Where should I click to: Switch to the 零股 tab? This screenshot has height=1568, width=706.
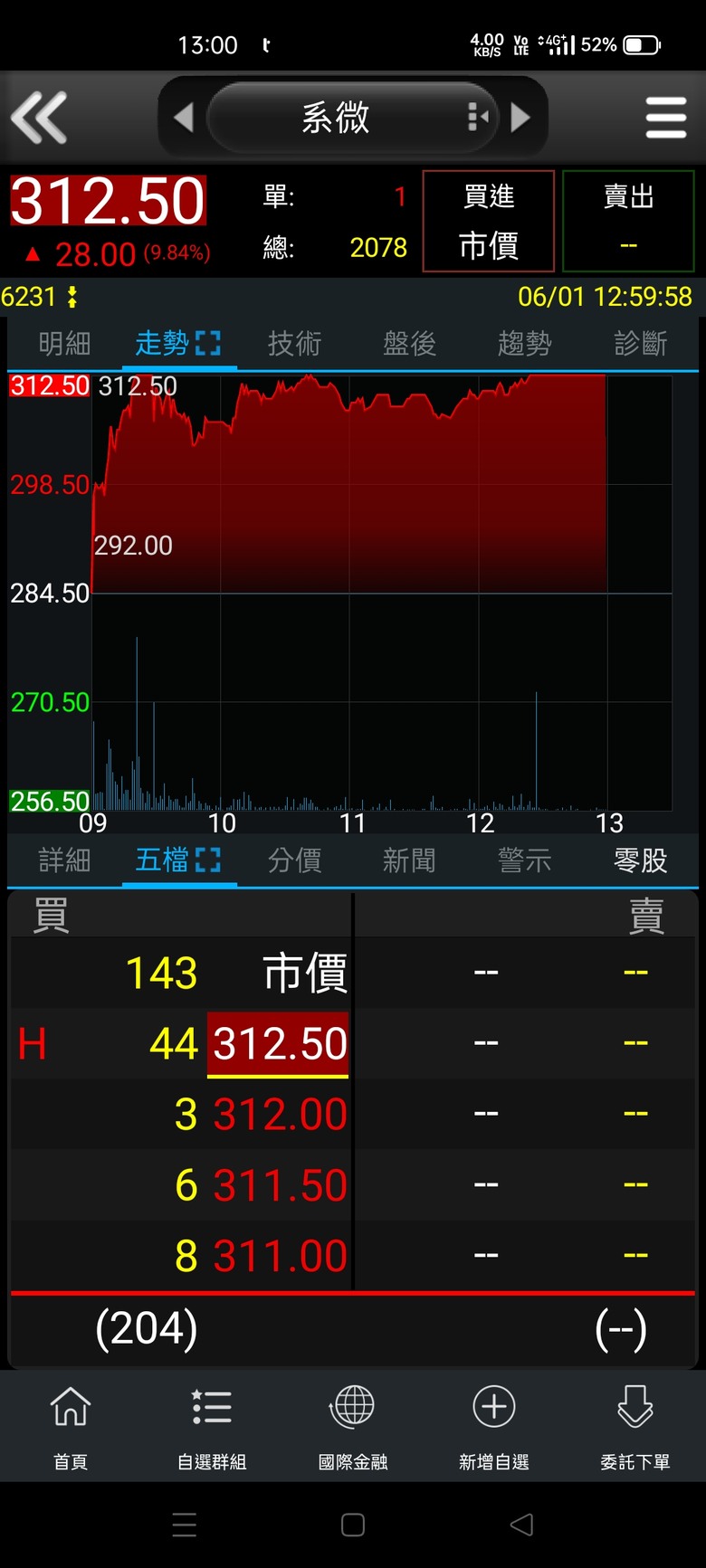point(640,860)
